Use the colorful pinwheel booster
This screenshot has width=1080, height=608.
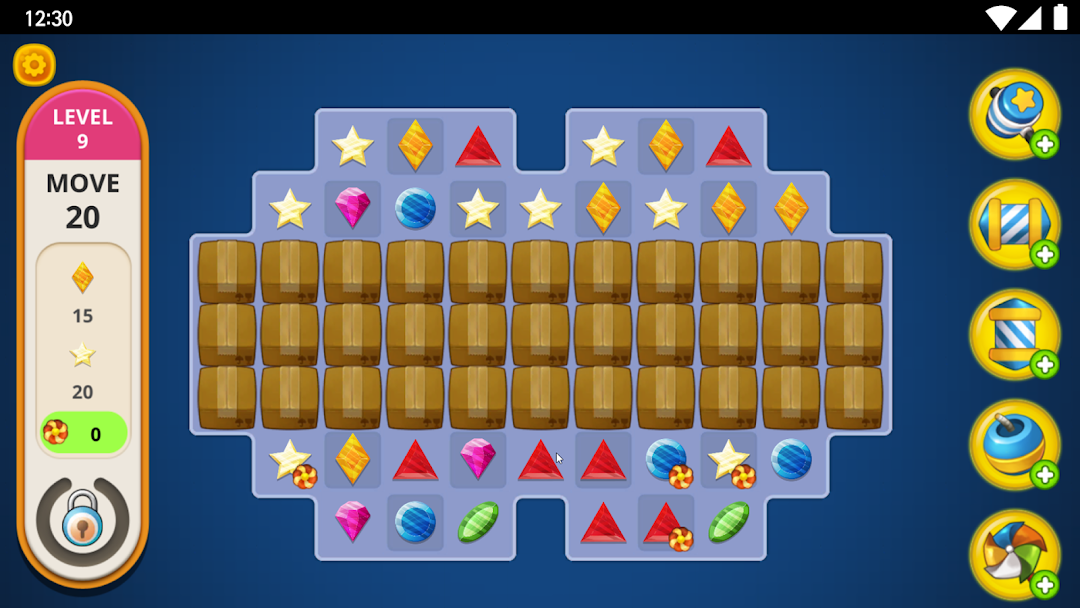click(1014, 554)
